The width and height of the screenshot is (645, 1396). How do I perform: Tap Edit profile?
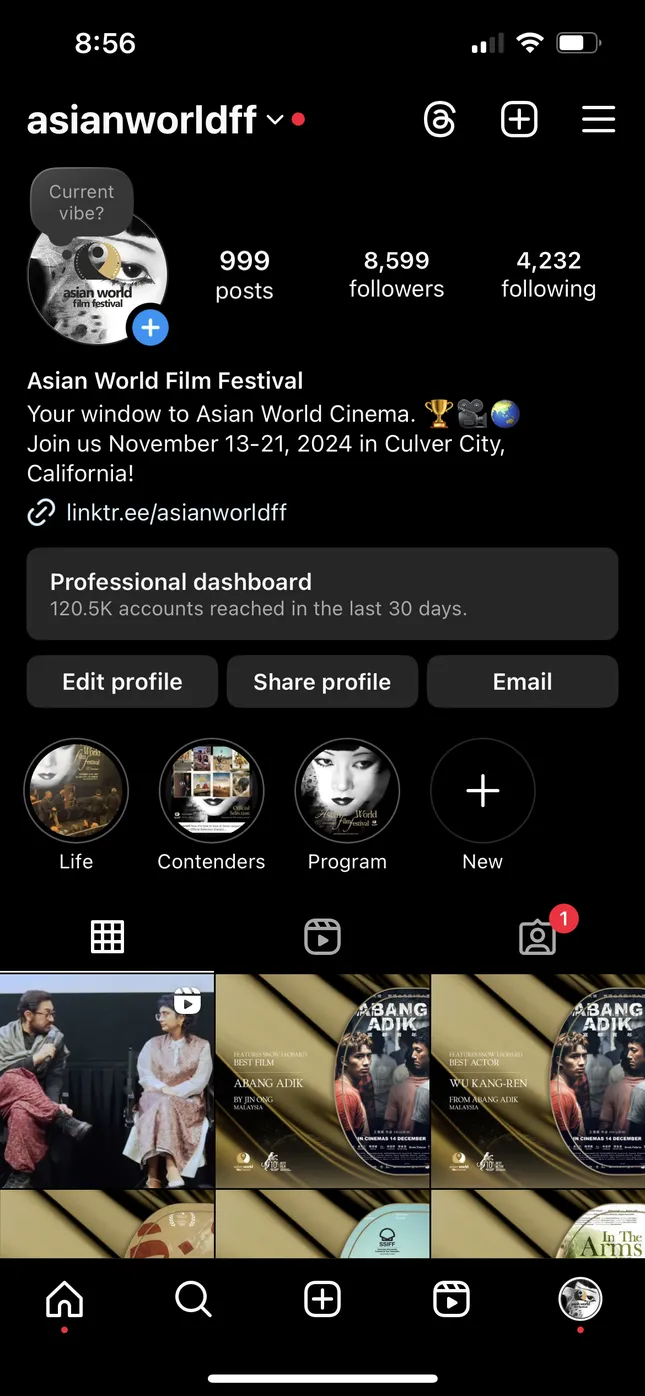[122, 682]
